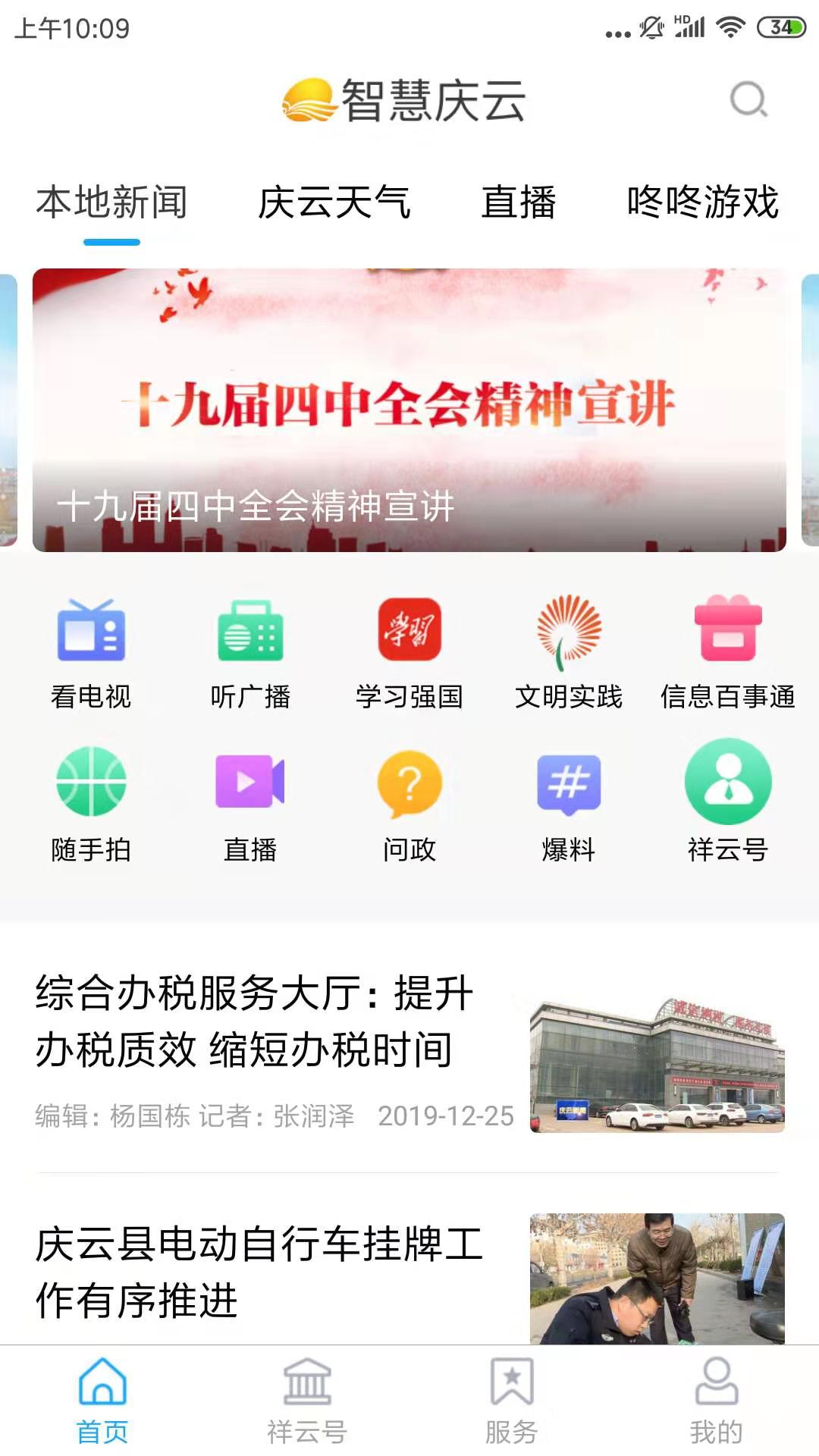This screenshot has height=1456, width=819.
Task: Open the 听广播 (radio) feature
Action: click(x=251, y=652)
